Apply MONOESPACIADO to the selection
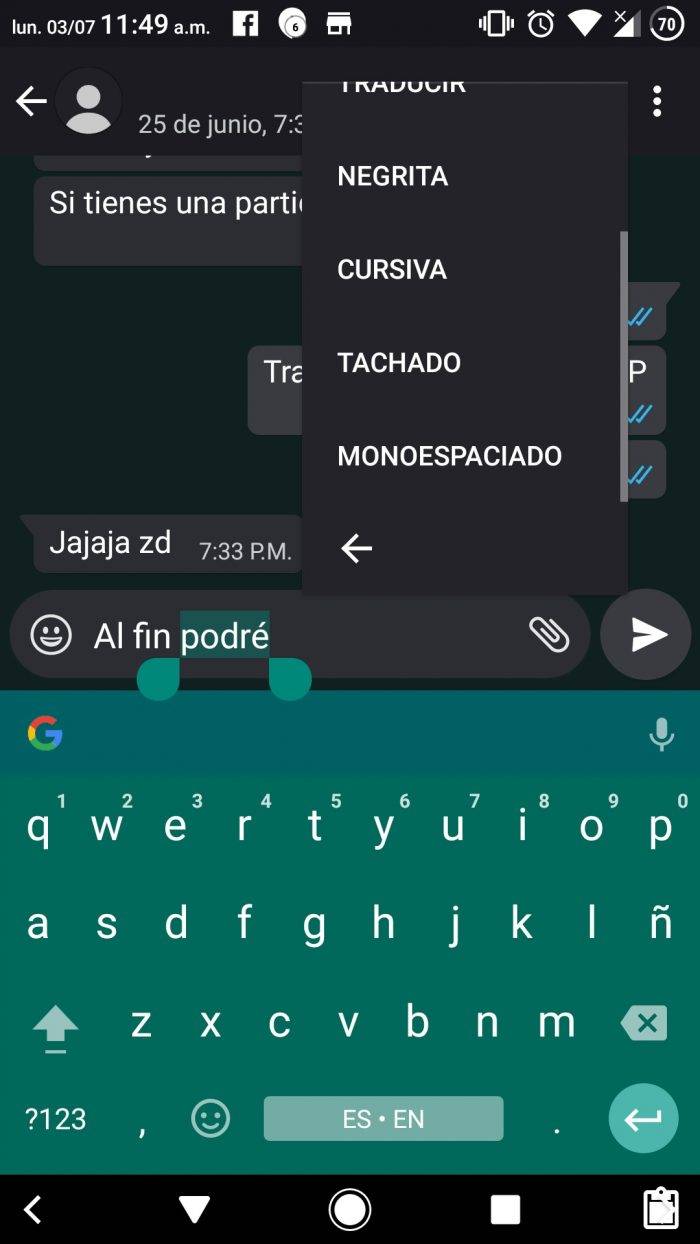Viewport: 700px width, 1244px height. 450,457
